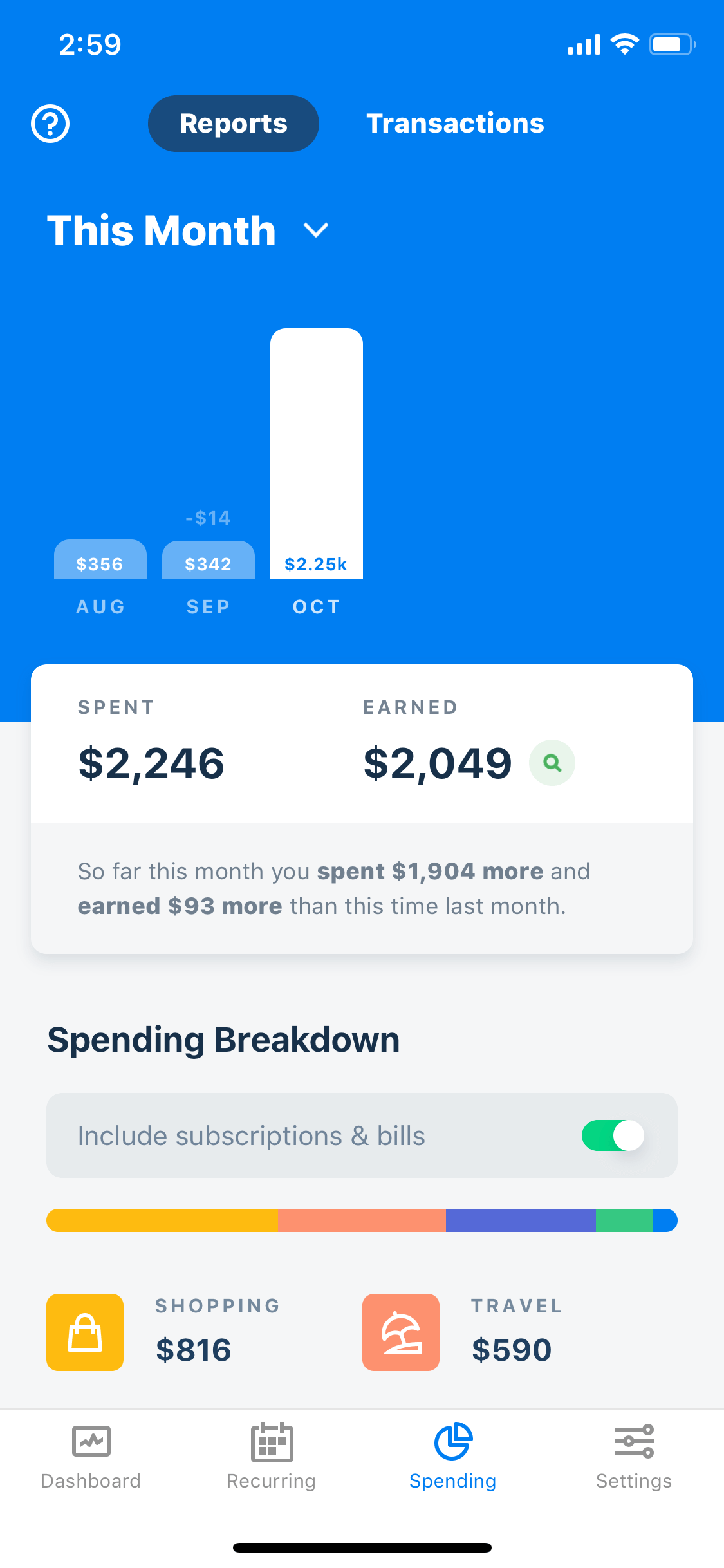The height and width of the screenshot is (1568, 724).
Task: Select the SEP spending bar
Action: tap(209, 560)
